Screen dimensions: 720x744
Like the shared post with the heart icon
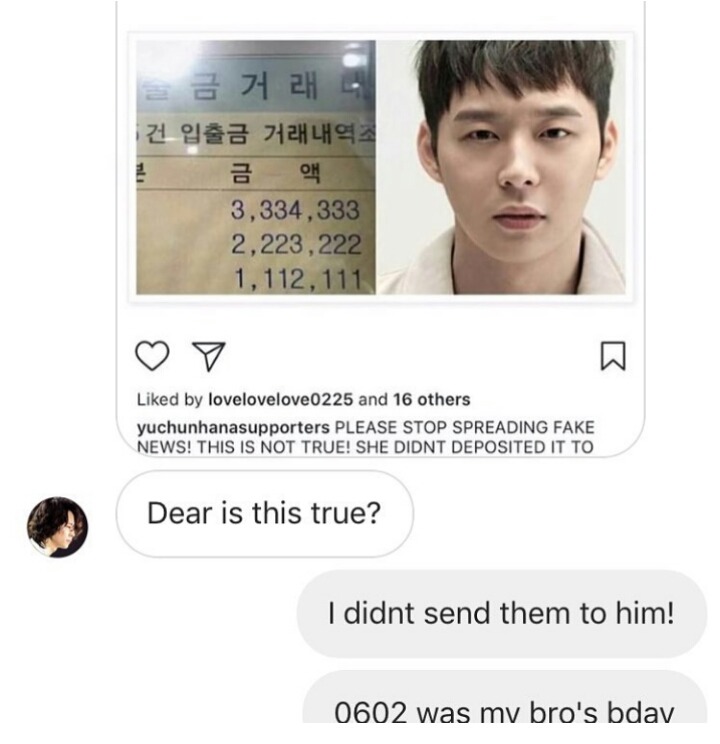[150, 355]
